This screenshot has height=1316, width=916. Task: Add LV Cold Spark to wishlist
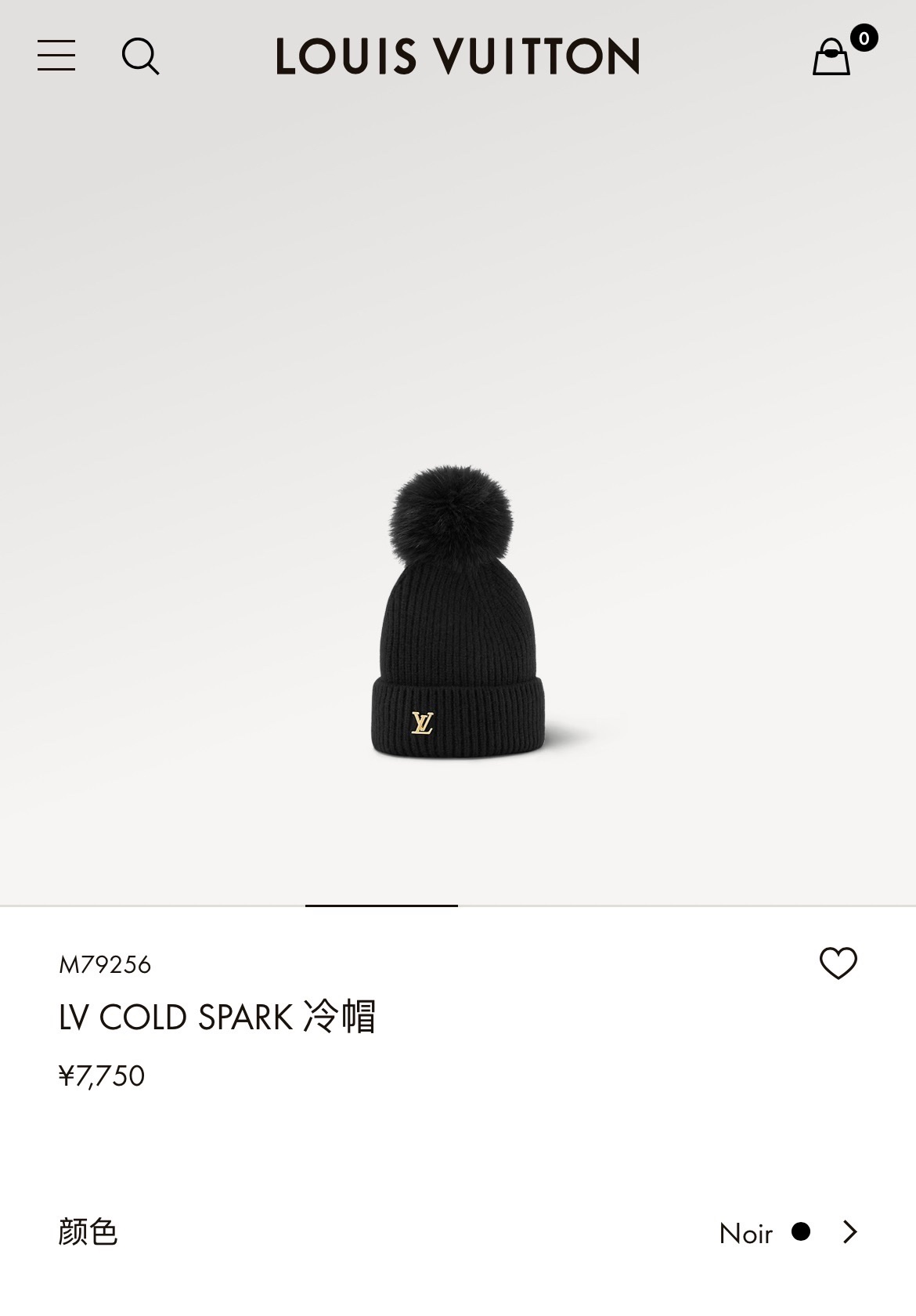[838, 963]
